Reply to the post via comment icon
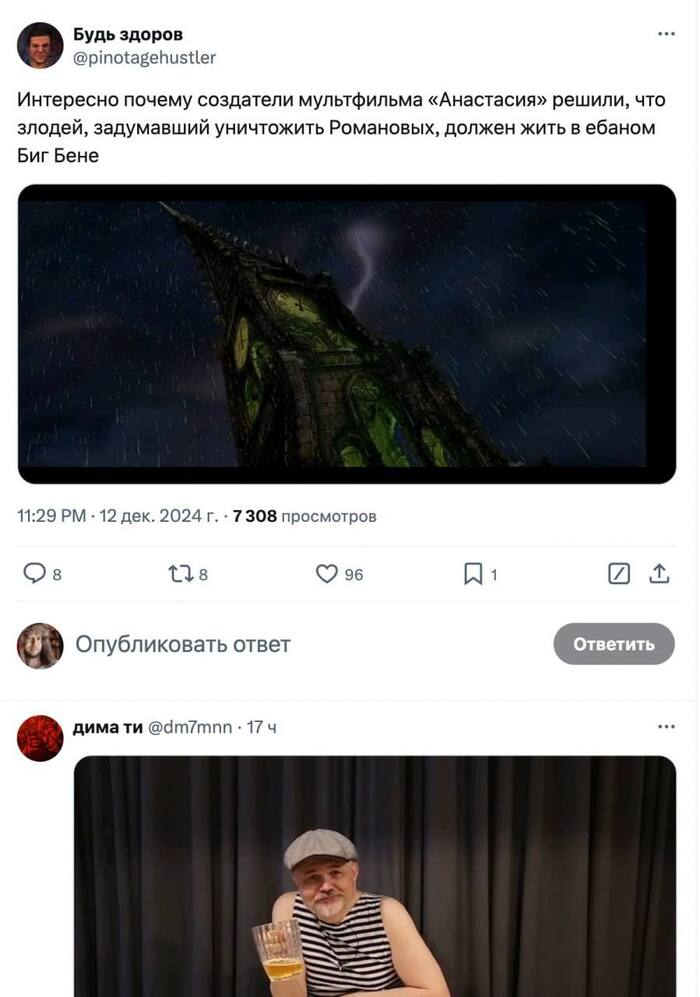Screen dimensions: 700x997 pyautogui.click(x=35, y=573)
